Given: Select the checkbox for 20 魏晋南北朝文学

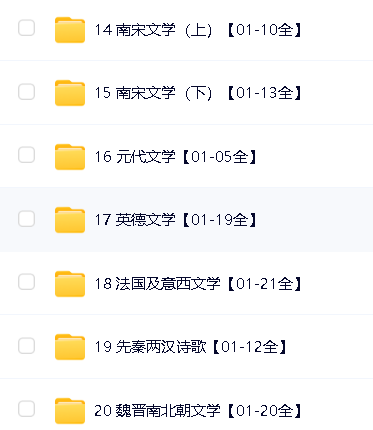Looking at the screenshot, I should tap(26, 409).
